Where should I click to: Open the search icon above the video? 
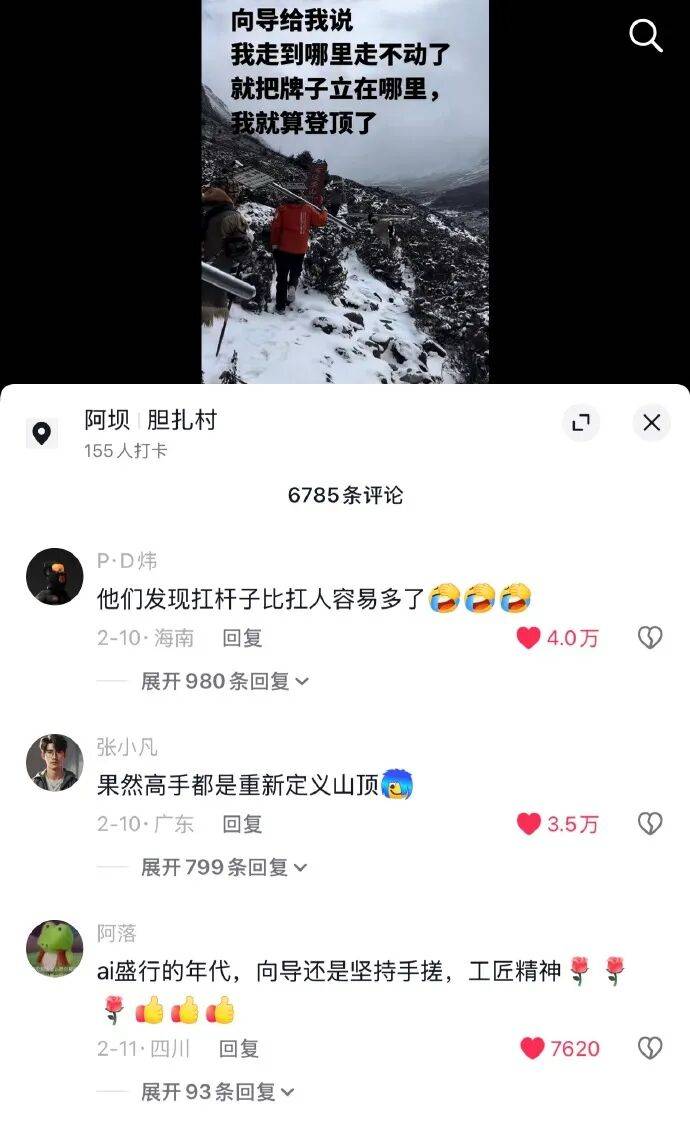tap(646, 36)
